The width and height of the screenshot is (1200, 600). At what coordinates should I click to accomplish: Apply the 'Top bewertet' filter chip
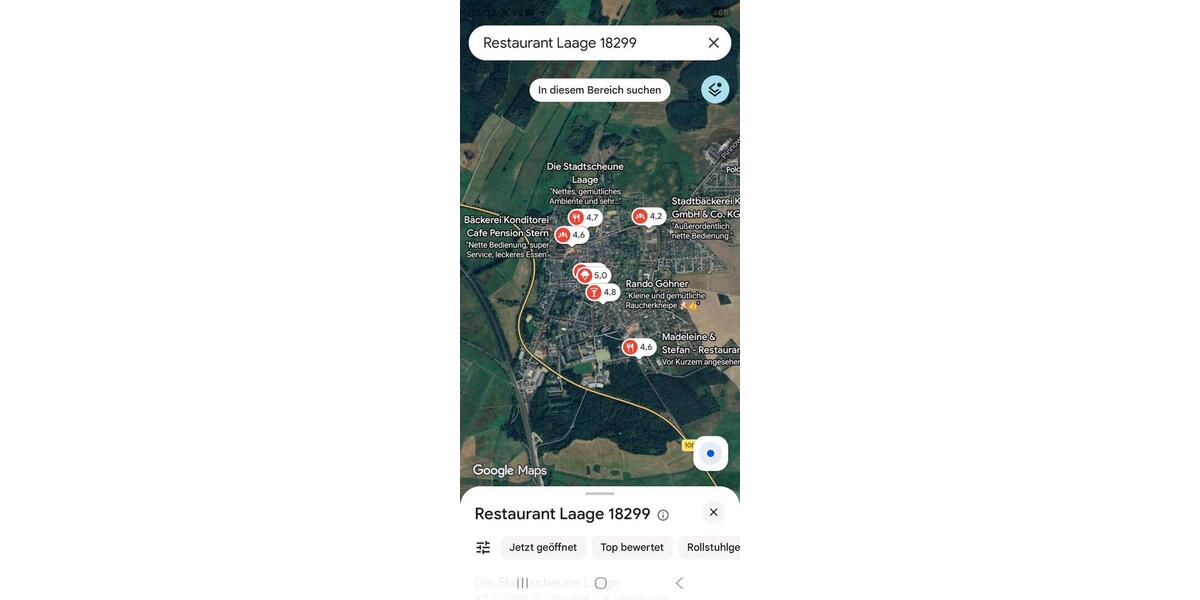pyautogui.click(x=631, y=547)
